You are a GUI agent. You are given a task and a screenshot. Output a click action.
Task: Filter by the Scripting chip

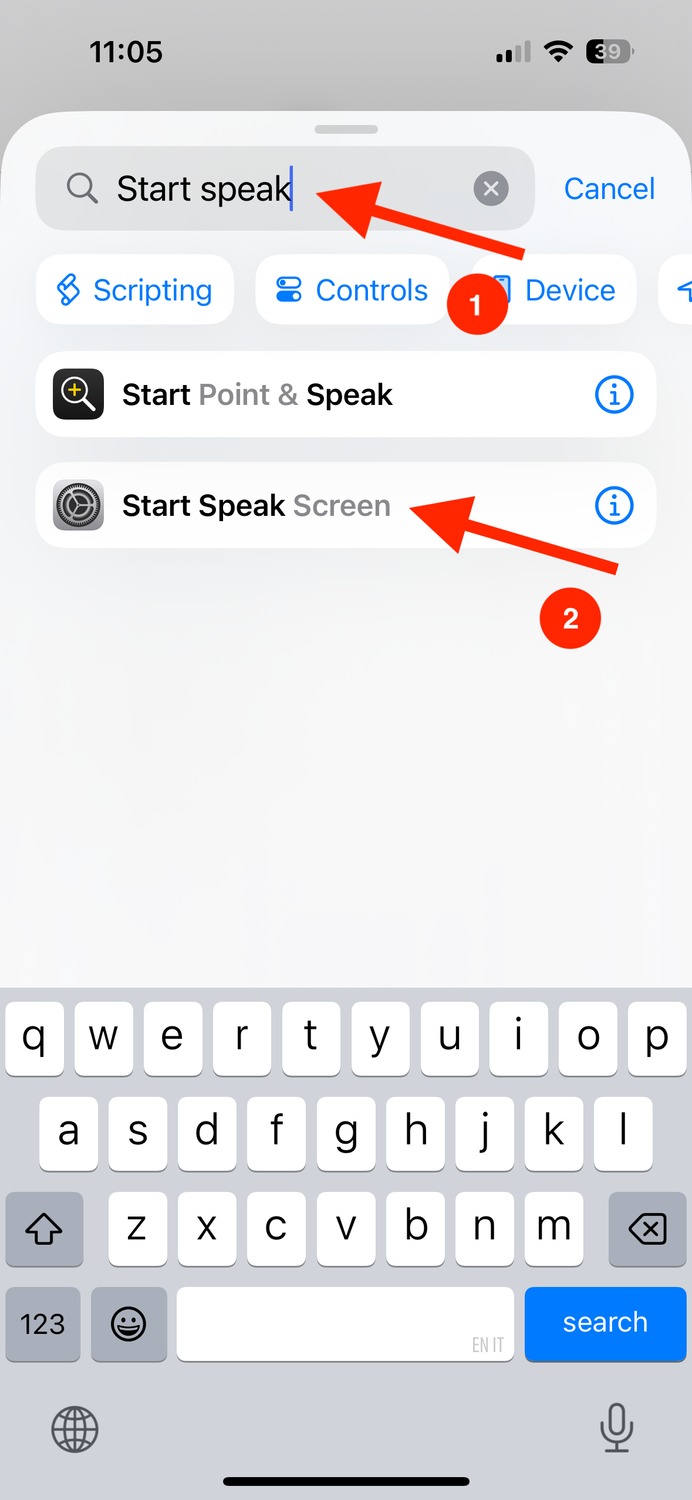click(x=135, y=290)
